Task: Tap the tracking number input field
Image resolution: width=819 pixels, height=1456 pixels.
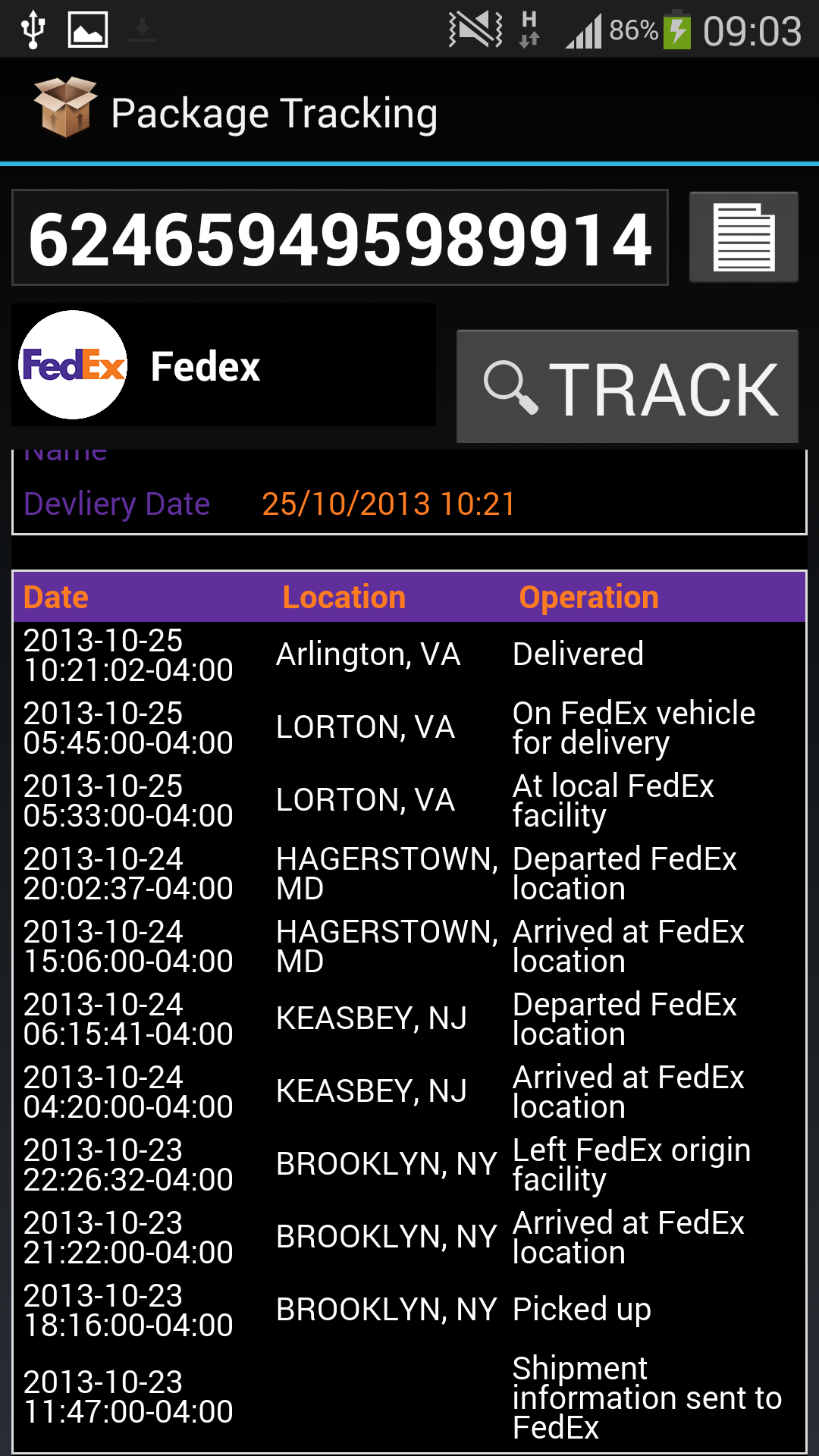Action: click(x=340, y=237)
